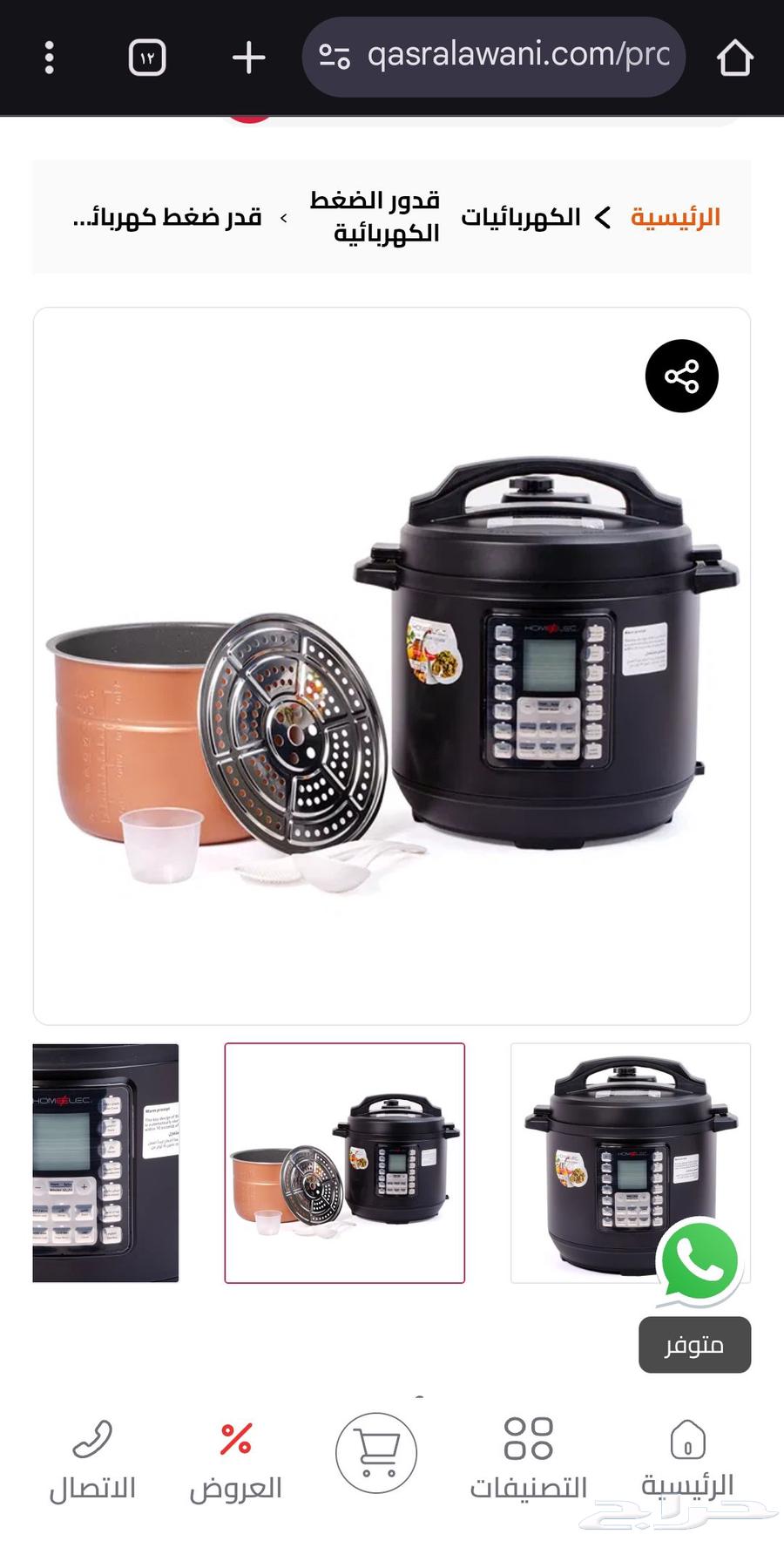Open الكهربائيات breadcrumb category
The image size is (784, 1541).
[x=521, y=217]
